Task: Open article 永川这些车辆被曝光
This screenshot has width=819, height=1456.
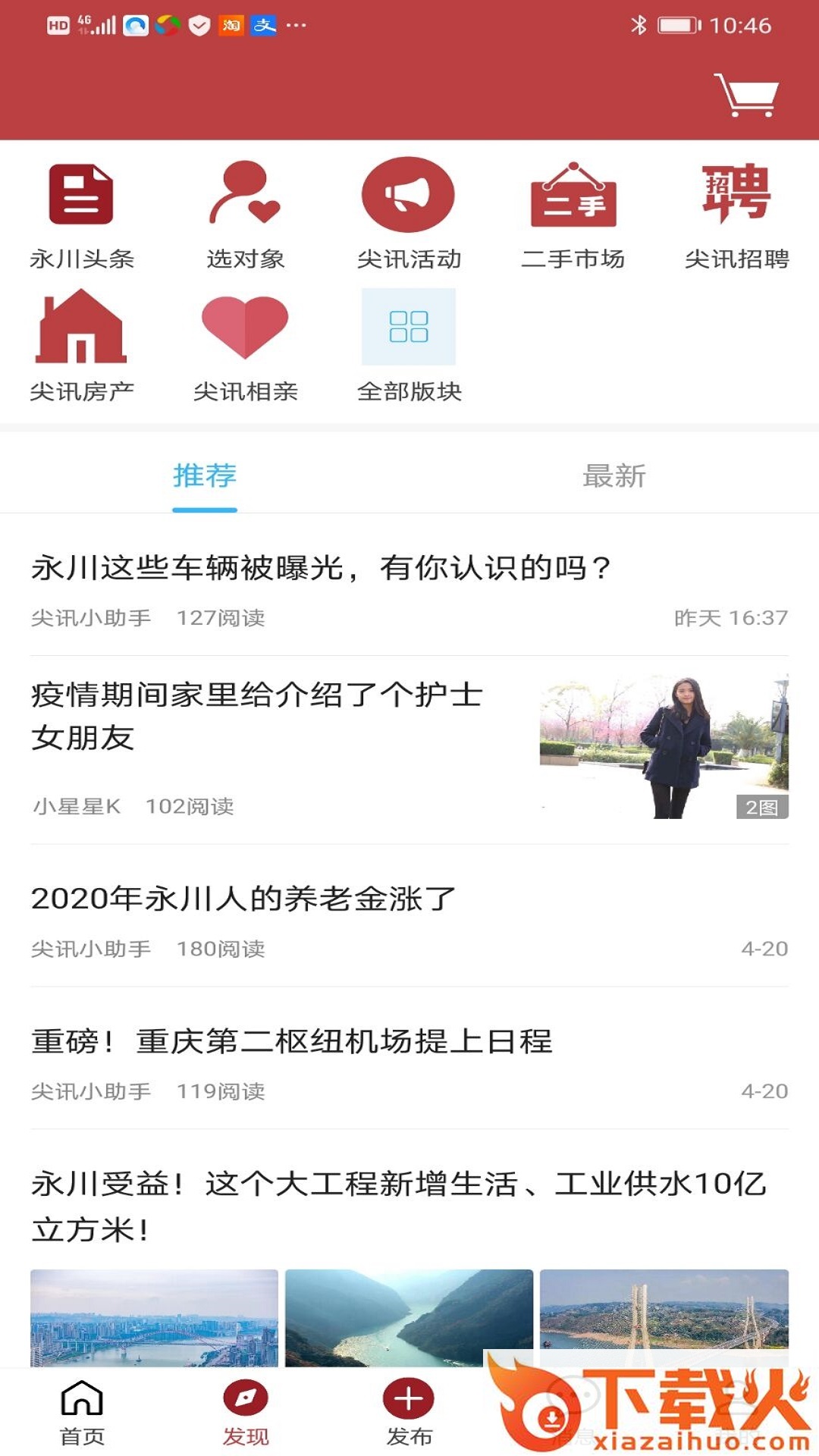Action: pos(322,568)
